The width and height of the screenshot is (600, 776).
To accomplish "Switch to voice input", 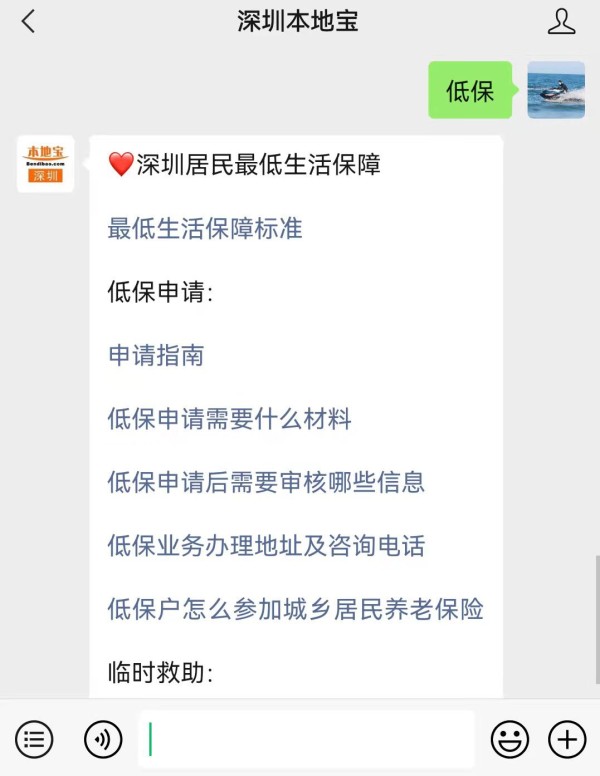I will pos(103,740).
